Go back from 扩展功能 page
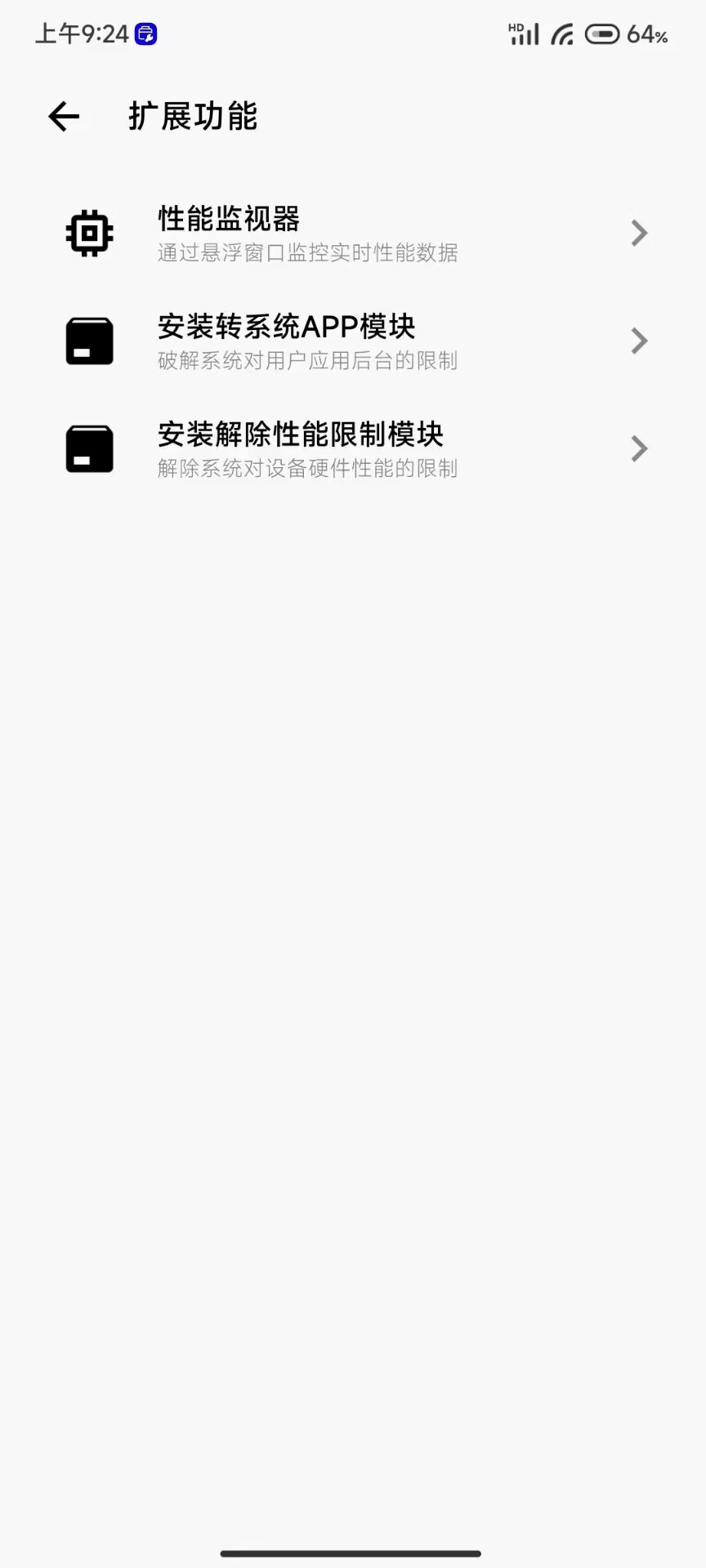This screenshot has height=1568, width=706. [64, 117]
